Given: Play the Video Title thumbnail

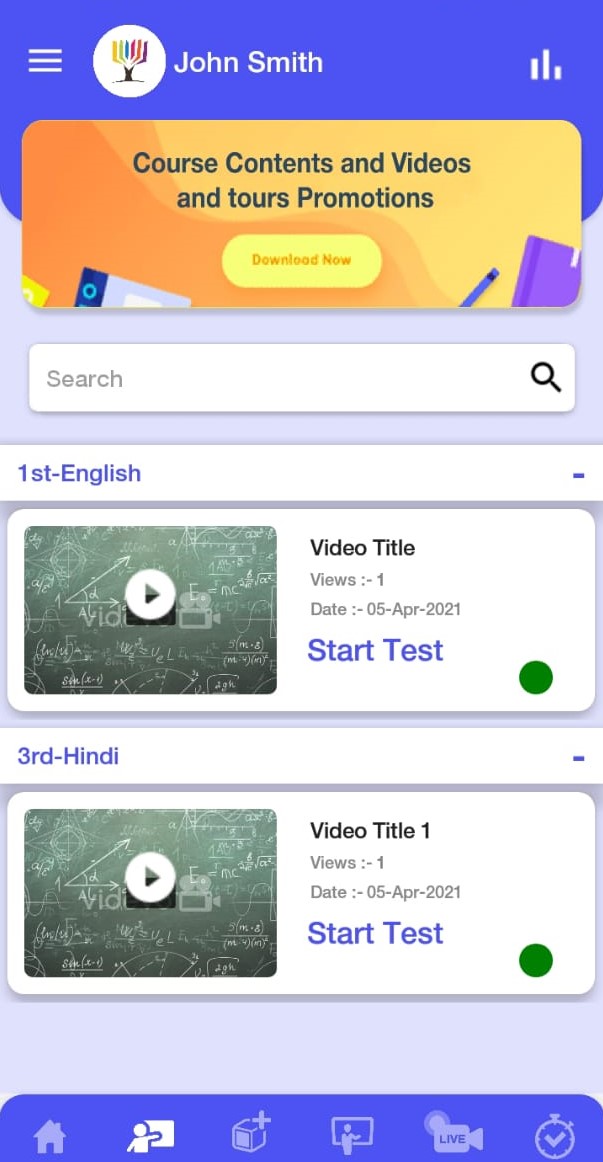Looking at the screenshot, I should tap(150, 594).
